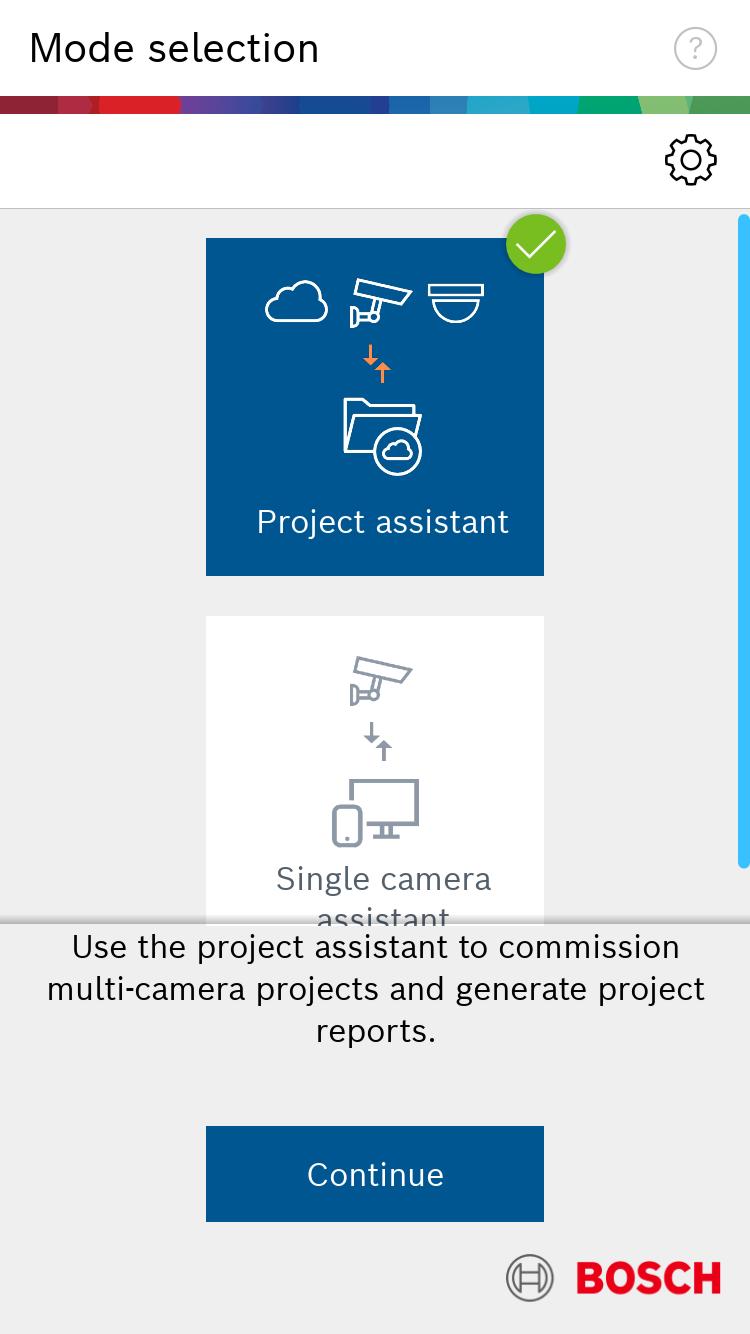Screen dimensions: 750x1334
Task: Open the settings gear
Action: click(x=690, y=160)
